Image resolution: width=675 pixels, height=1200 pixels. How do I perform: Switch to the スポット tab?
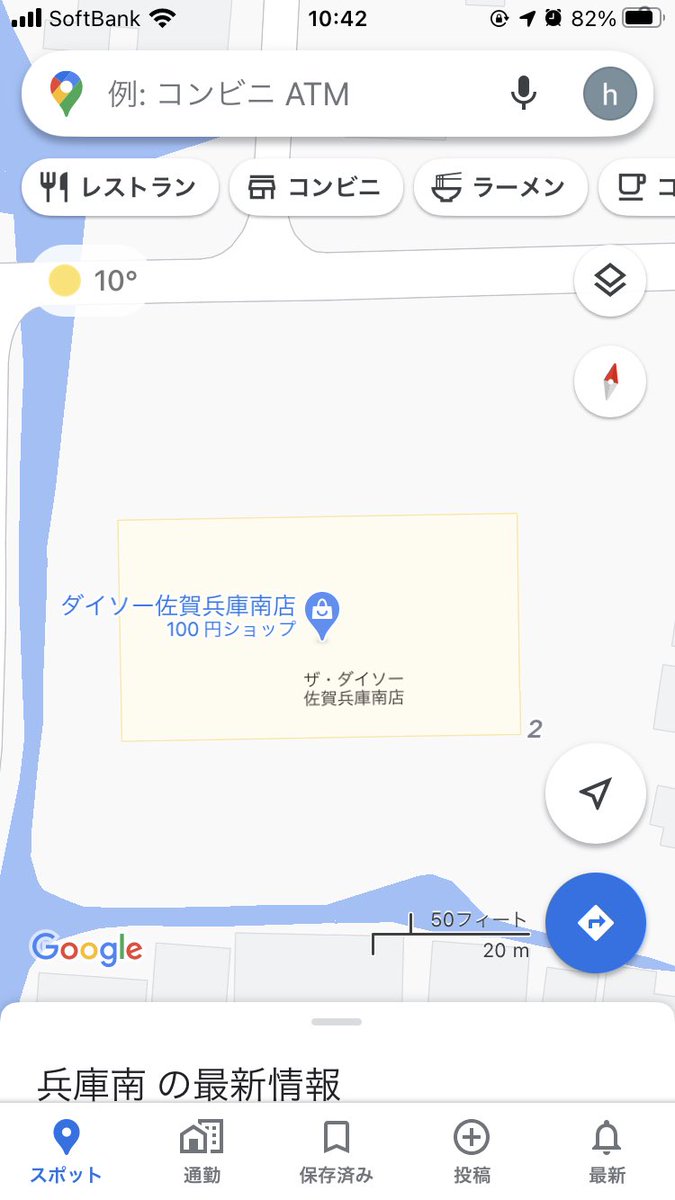pyautogui.click(x=65, y=1151)
